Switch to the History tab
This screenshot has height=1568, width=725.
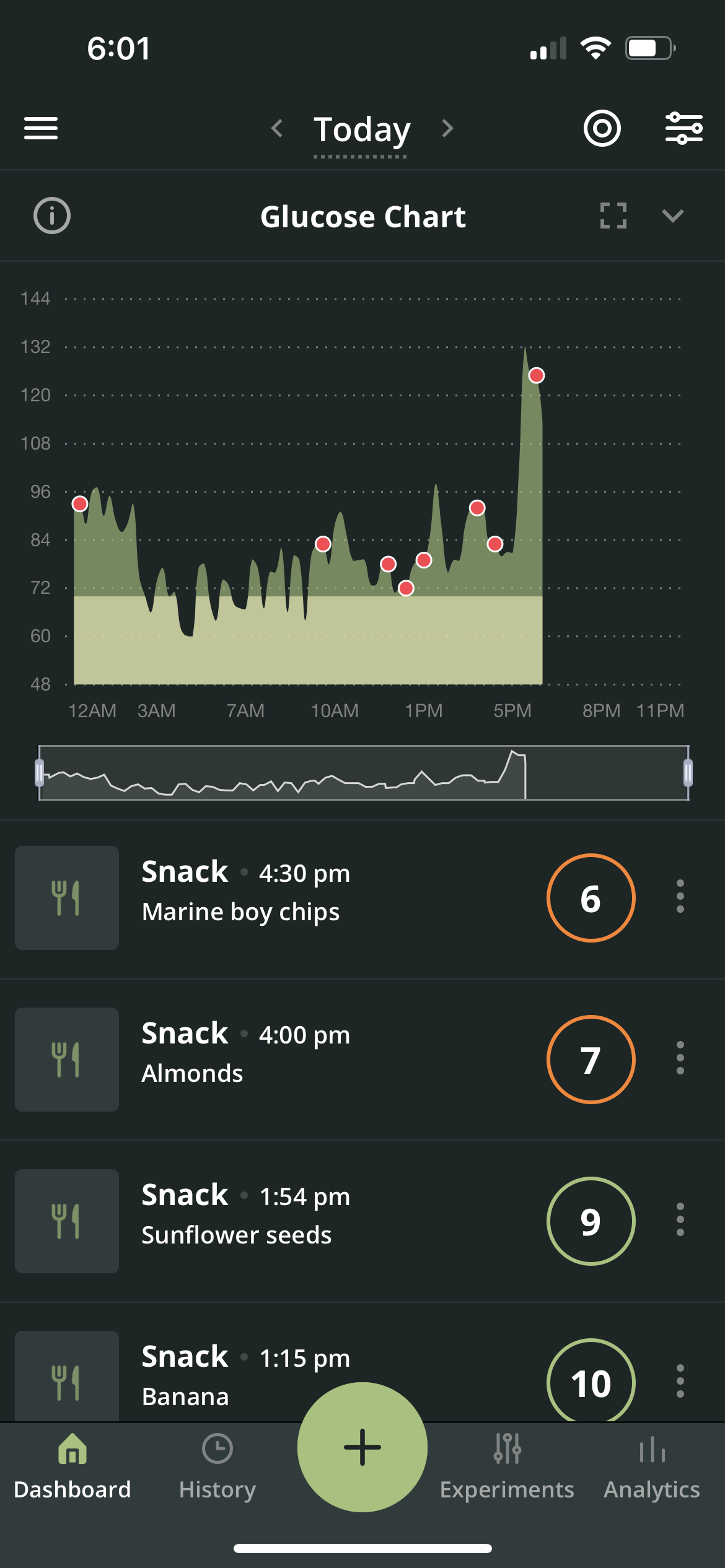click(217, 1466)
